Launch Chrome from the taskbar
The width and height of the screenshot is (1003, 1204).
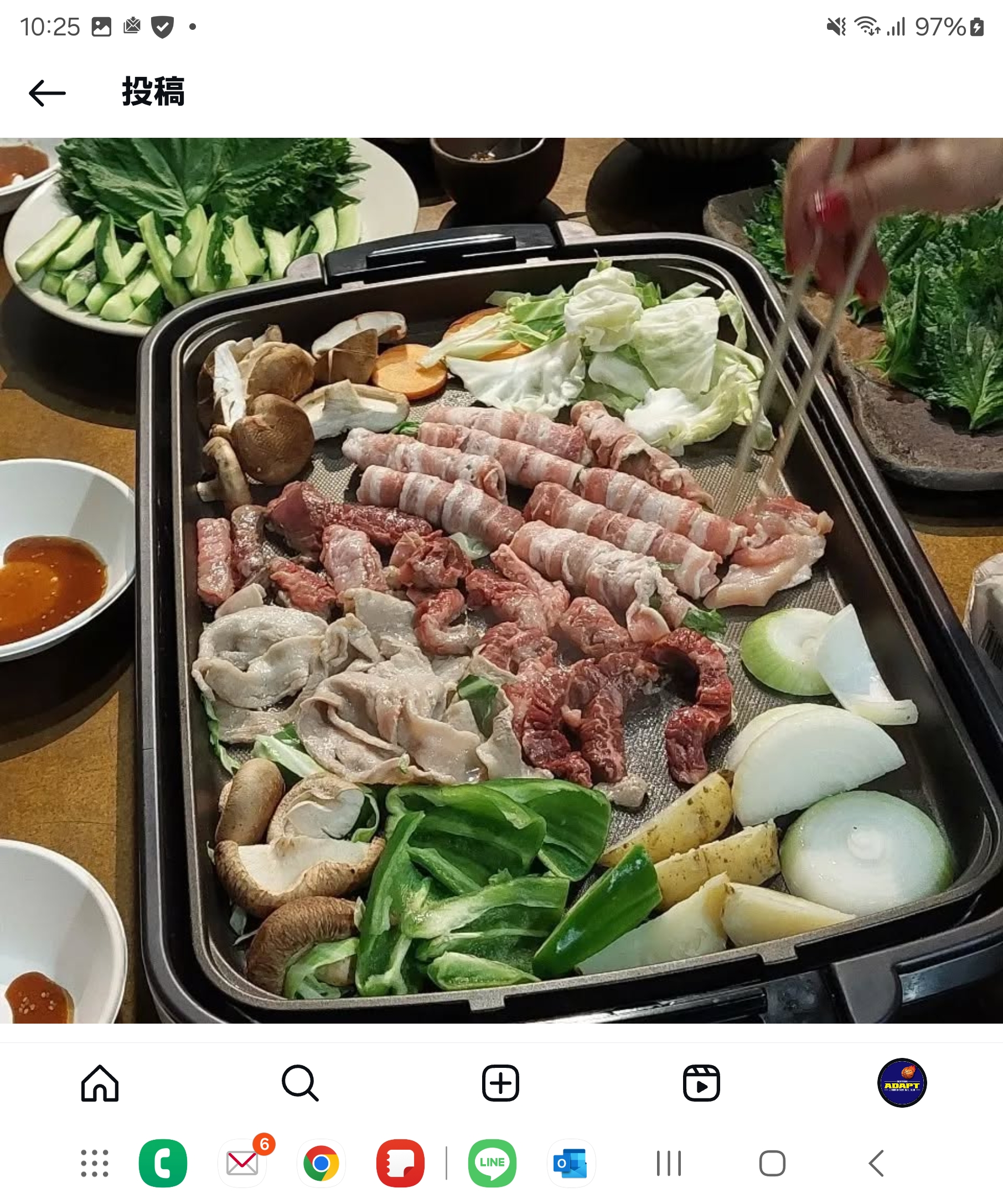click(x=321, y=1163)
